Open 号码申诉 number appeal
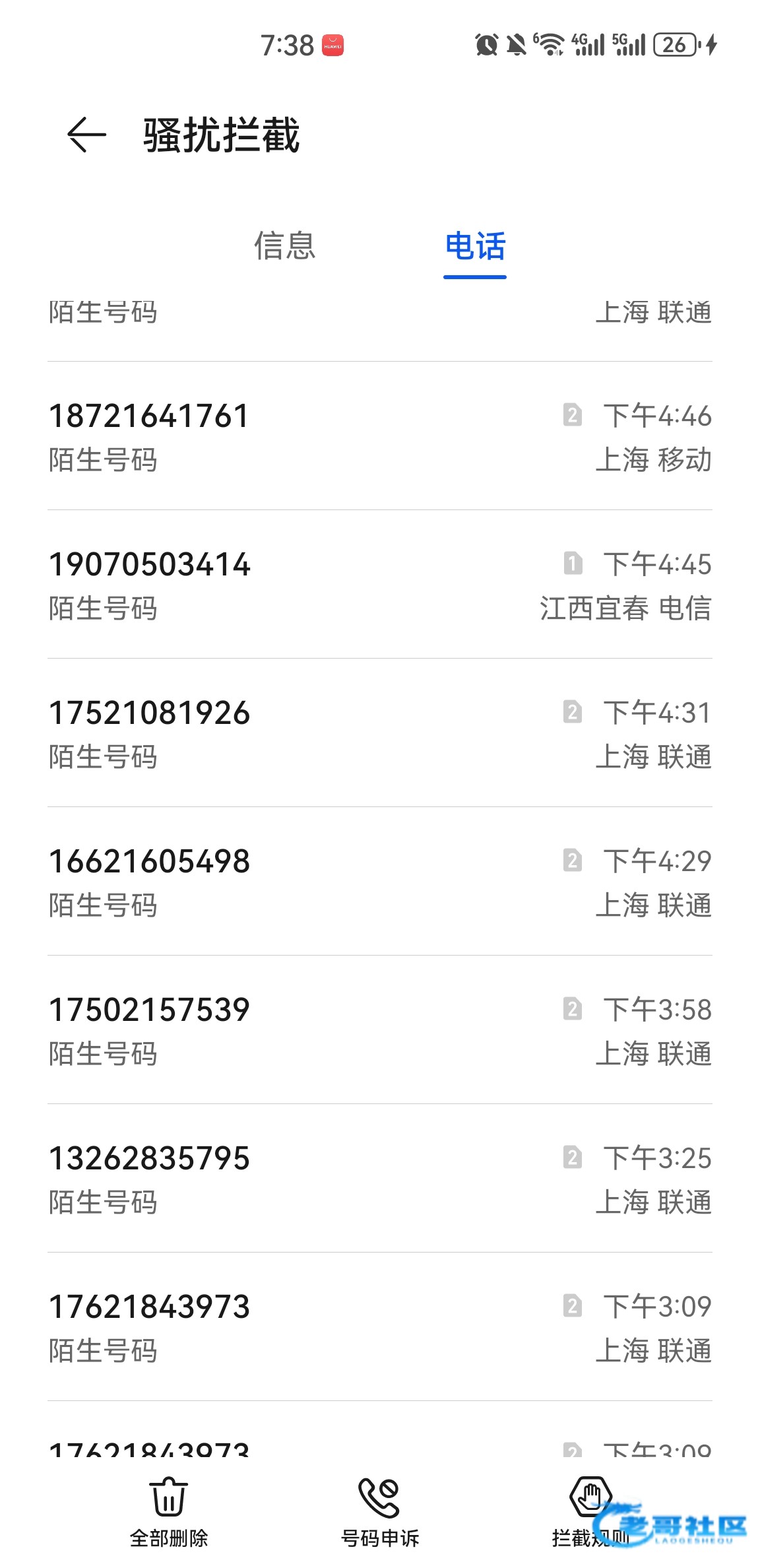This screenshot has width=760, height=1568. pos(379,1511)
